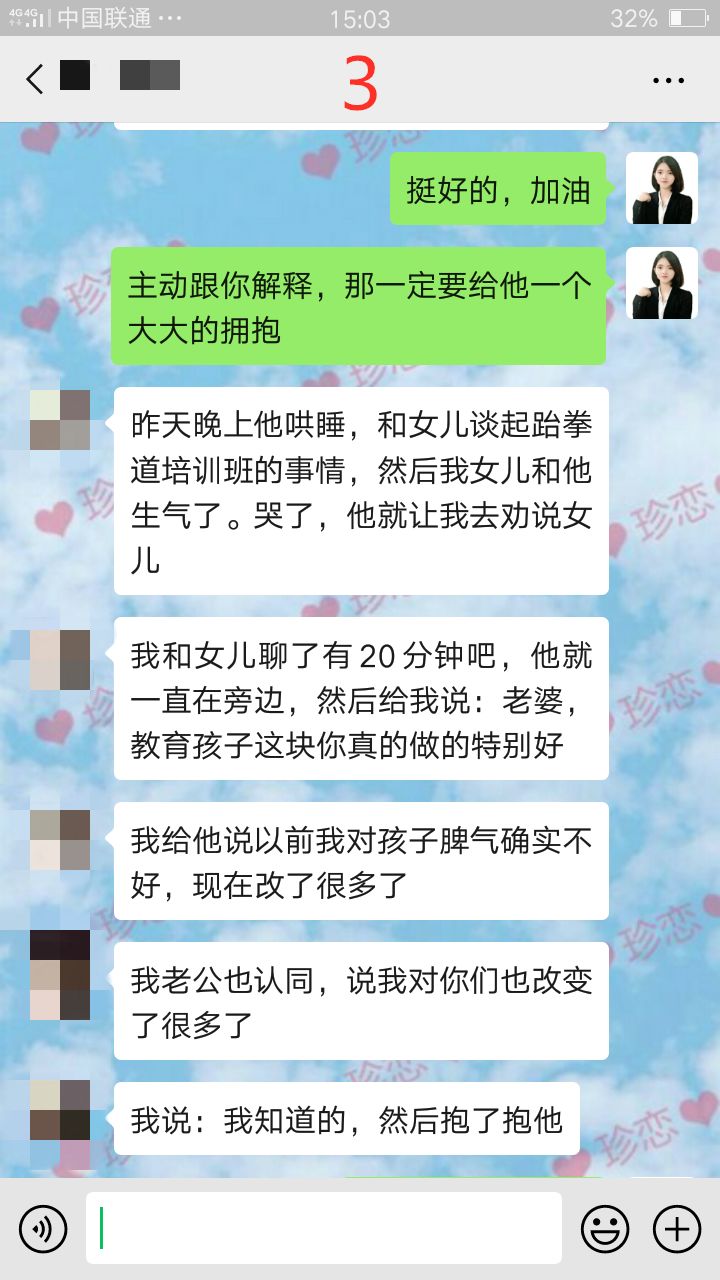Switch to voice message input
720x1280 pixels.
point(43,1228)
